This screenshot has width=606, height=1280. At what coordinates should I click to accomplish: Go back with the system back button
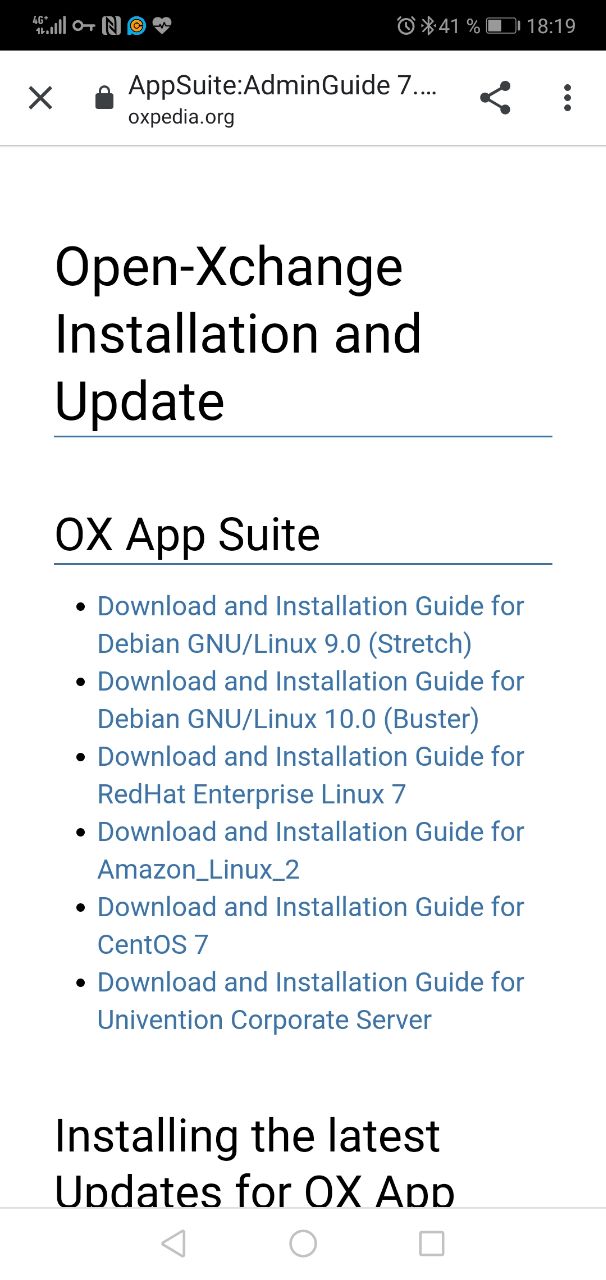(x=174, y=1243)
